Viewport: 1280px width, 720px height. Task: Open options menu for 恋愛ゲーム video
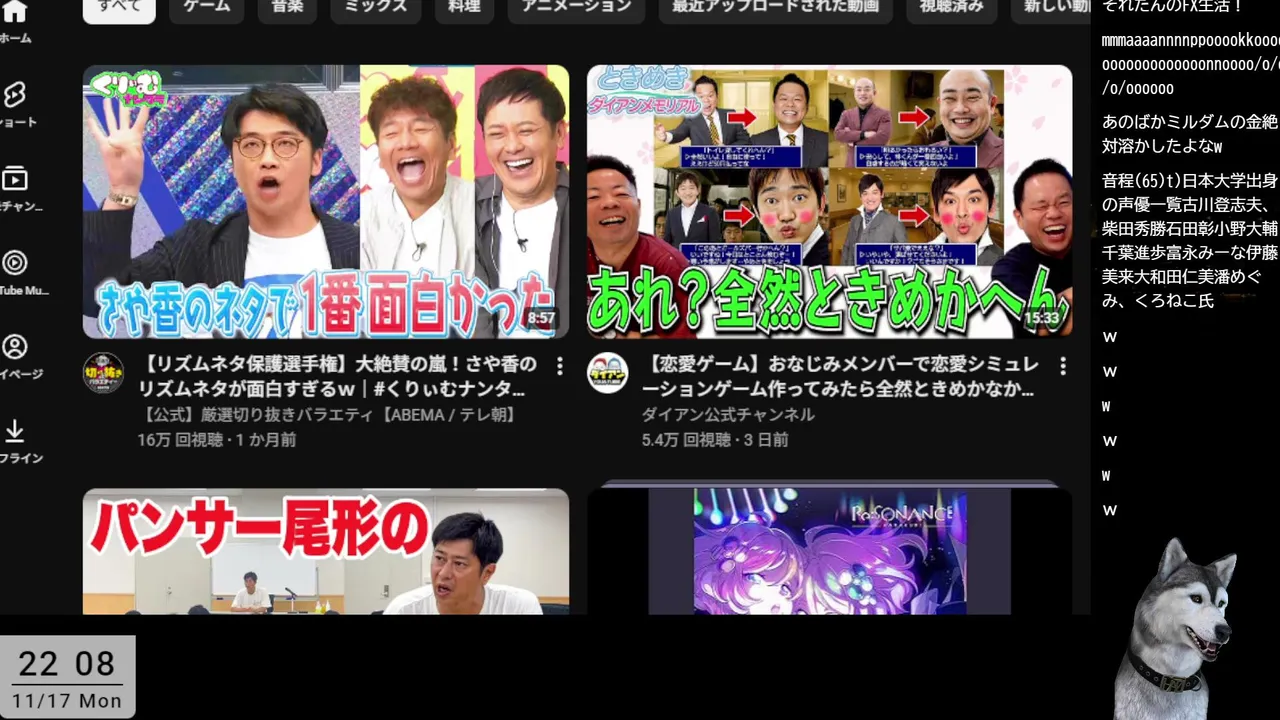[1063, 366]
